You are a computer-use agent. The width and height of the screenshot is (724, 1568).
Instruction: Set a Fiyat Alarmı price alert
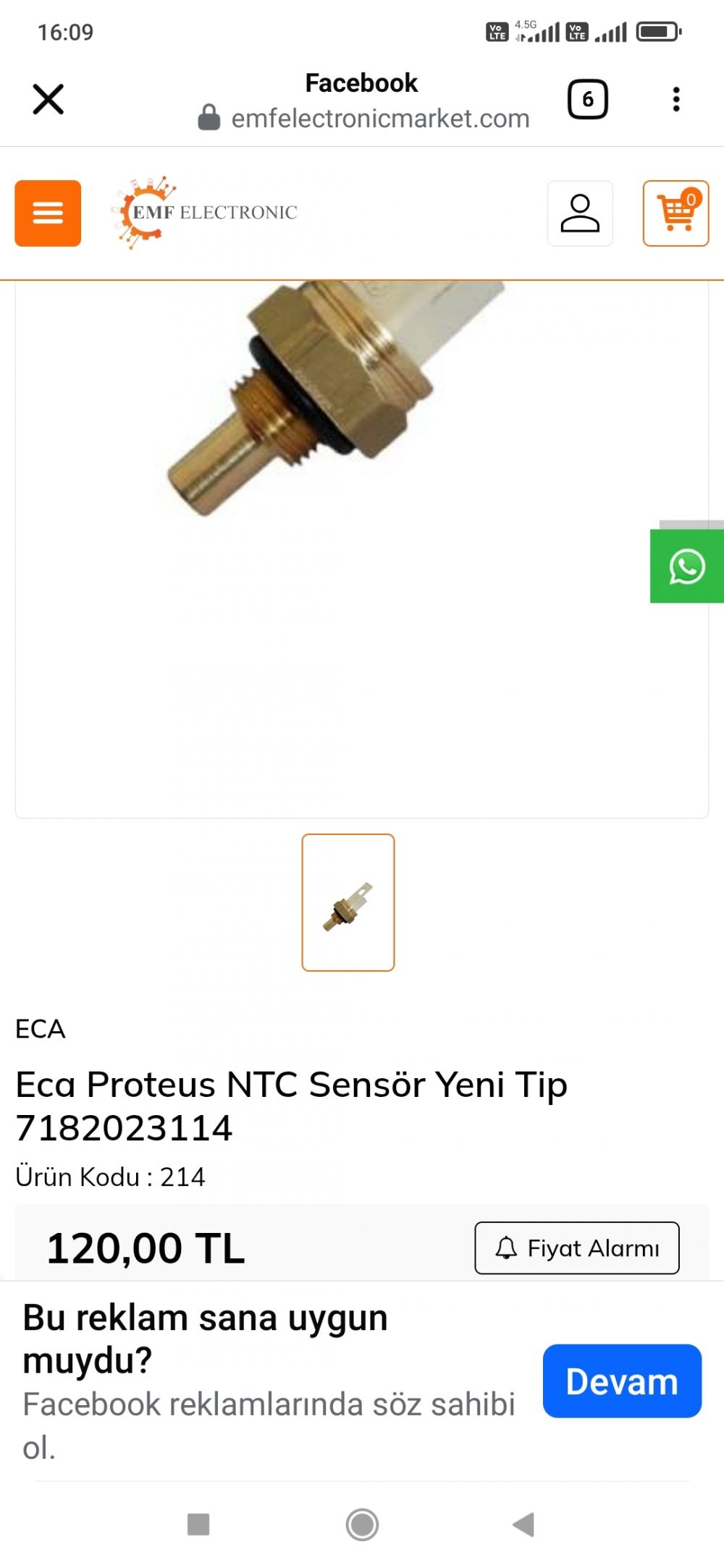click(577, 1248)
